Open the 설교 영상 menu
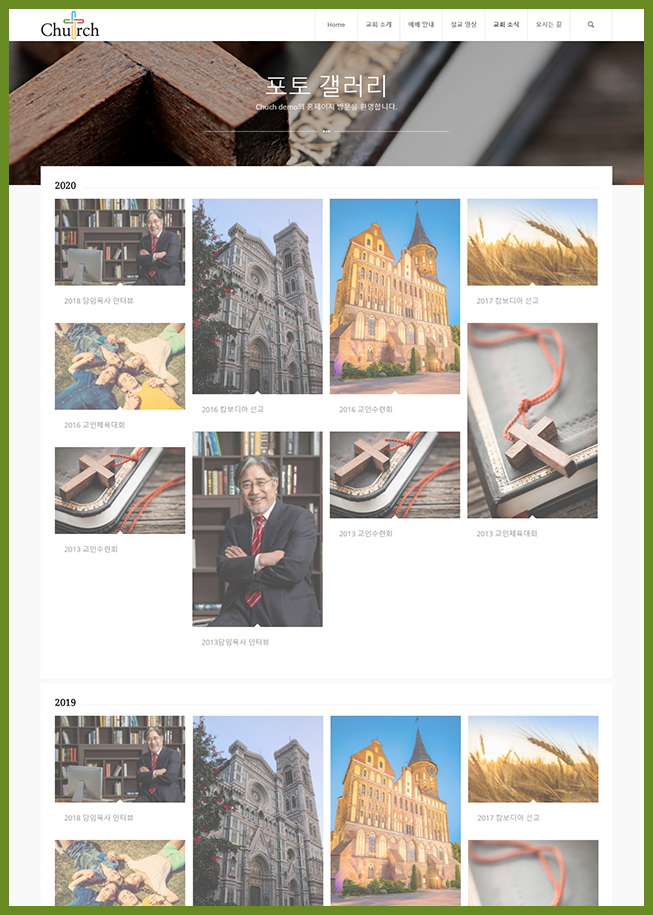 [x=464, y=24]
